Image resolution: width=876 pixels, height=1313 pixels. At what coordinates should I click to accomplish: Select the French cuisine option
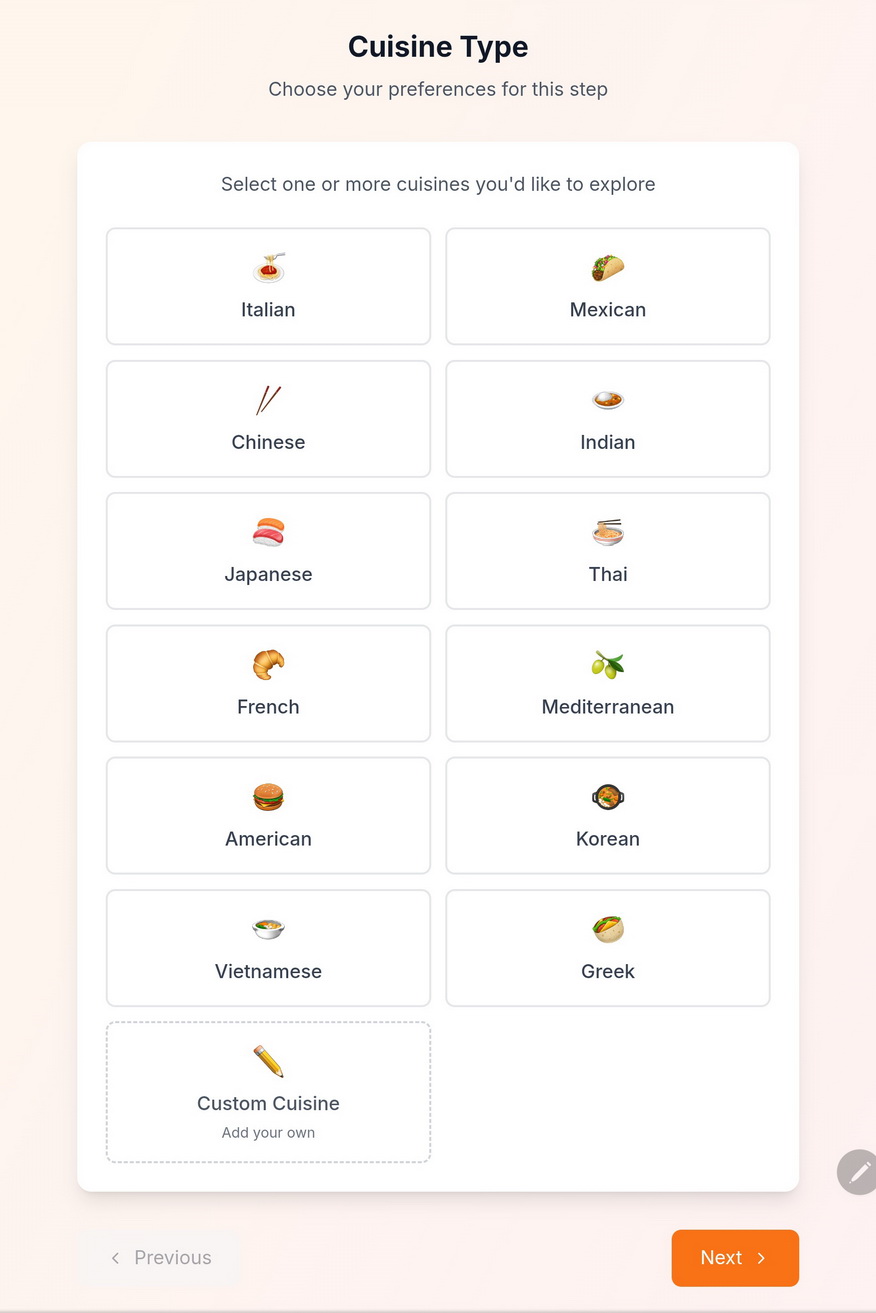click(x=268, y=683)
